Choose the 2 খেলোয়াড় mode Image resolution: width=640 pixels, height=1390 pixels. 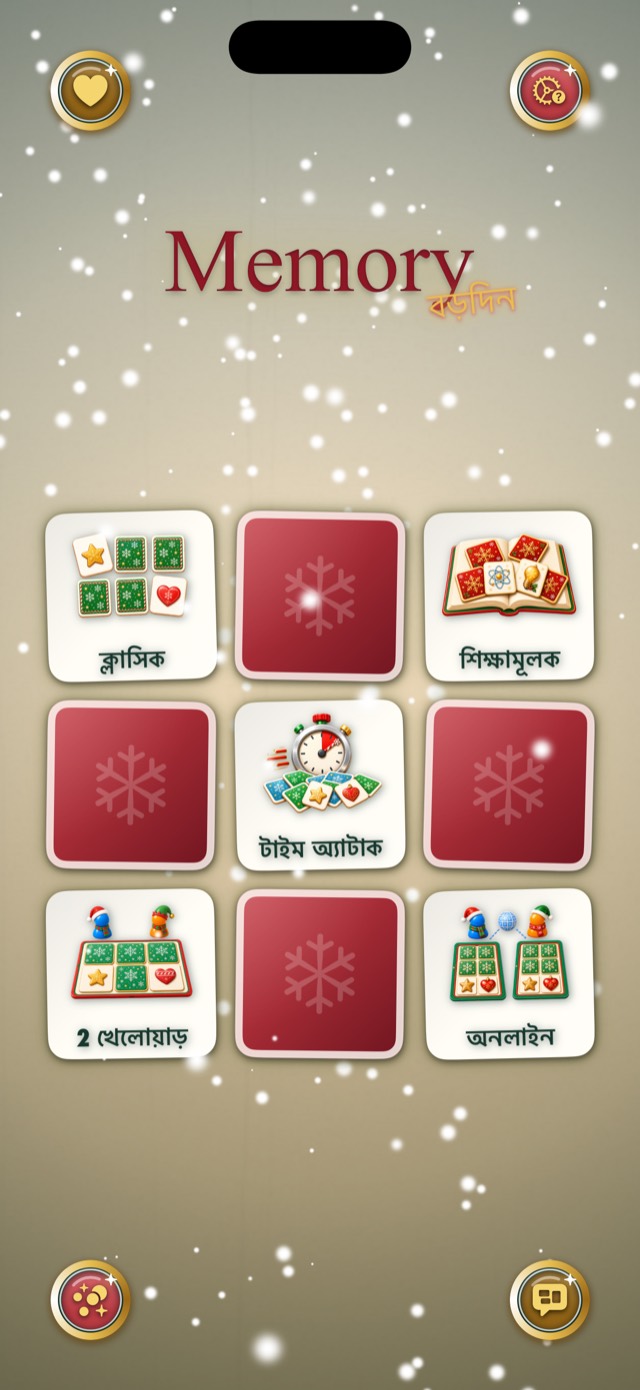pyautogui.click(x=131, y=974)
